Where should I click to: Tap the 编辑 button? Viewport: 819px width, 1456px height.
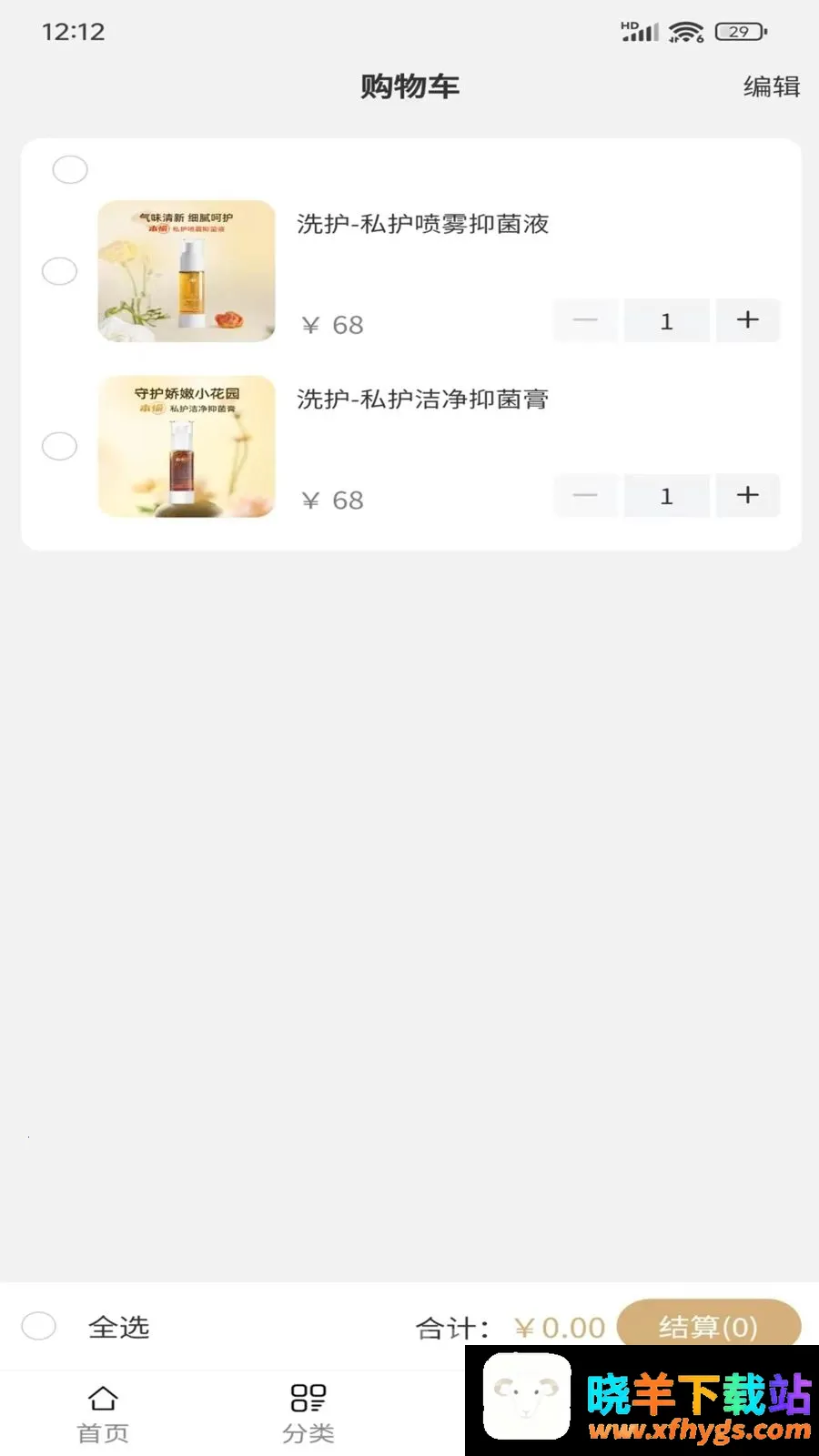[x=771, y=86]
